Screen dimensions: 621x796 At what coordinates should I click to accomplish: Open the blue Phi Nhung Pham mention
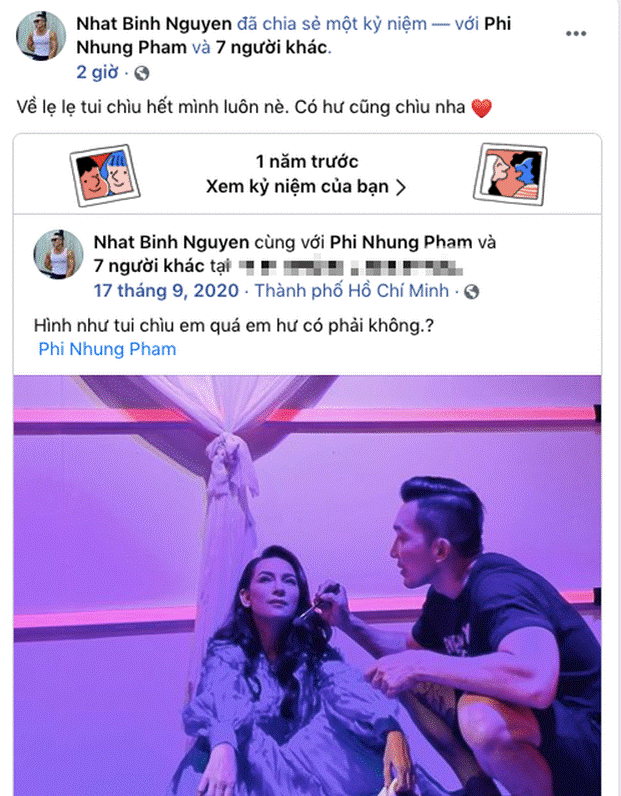point(107,349)
